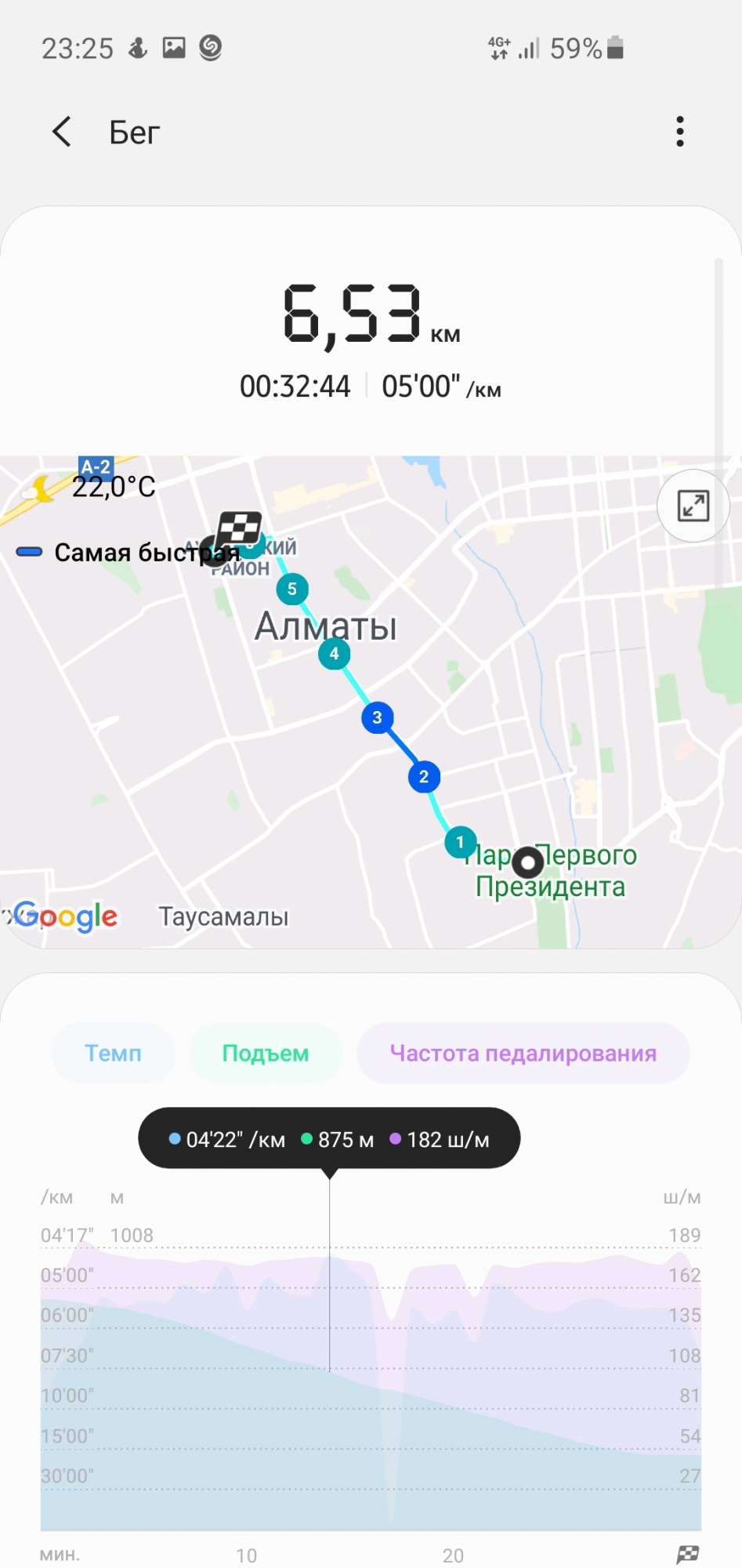Image resolution: width=742 pixels, height=1568 pixels.
Task: Expand the map to full screen
Action: click(x=693, y=506)
